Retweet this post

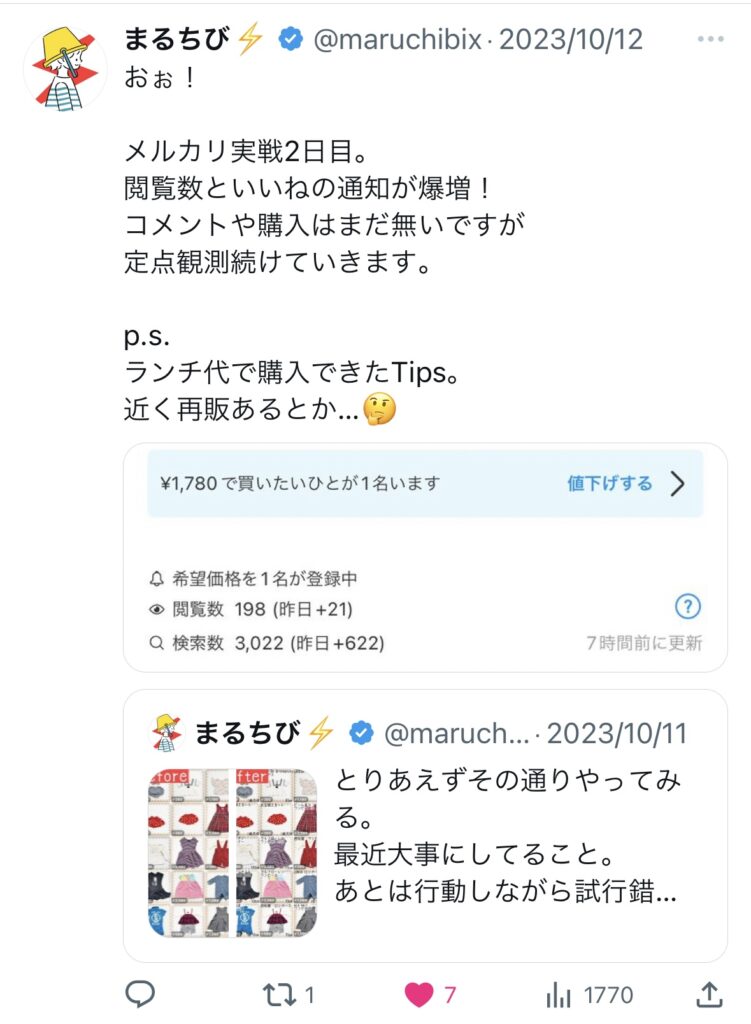click(289, 994)
